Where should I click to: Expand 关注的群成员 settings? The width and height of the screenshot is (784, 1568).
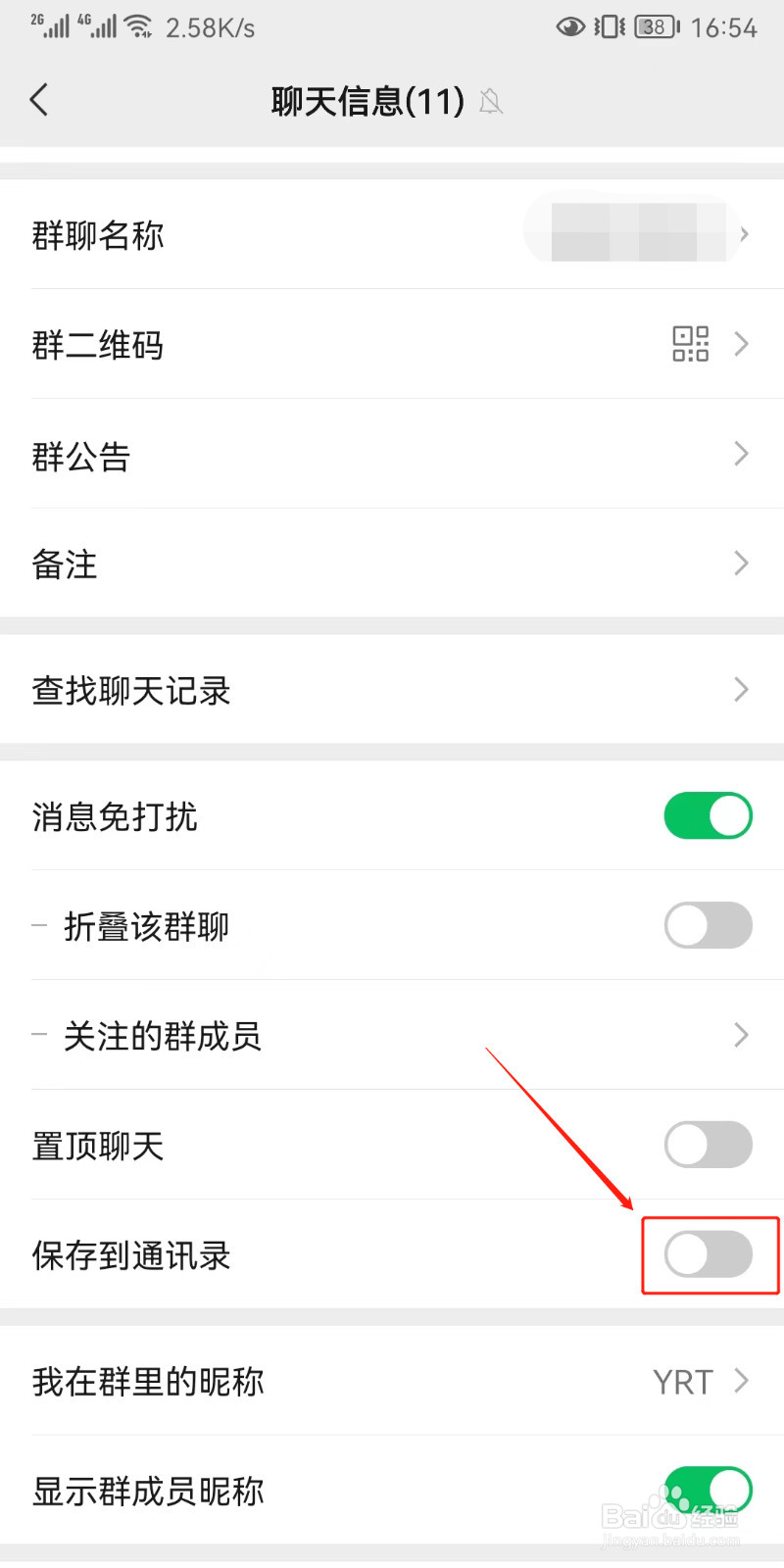(x=742, y=1035)
